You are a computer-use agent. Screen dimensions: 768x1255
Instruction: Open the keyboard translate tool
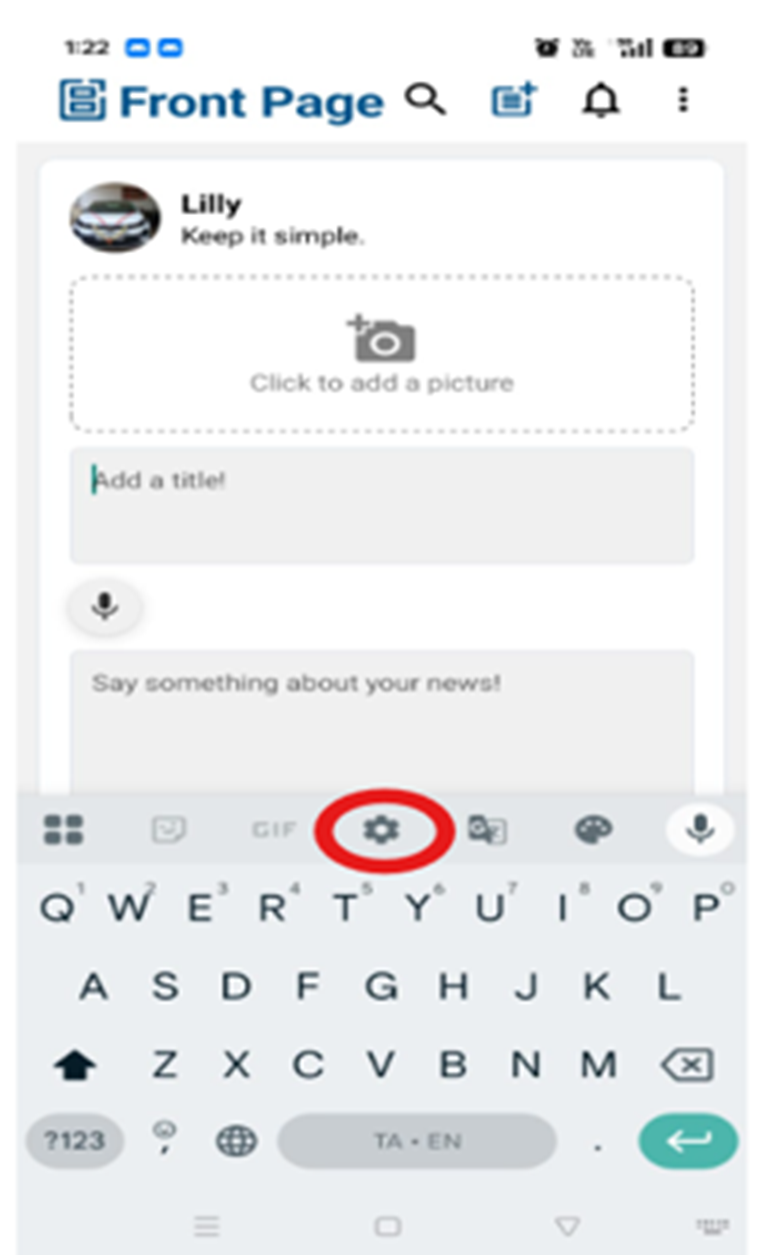pos(487,830)
